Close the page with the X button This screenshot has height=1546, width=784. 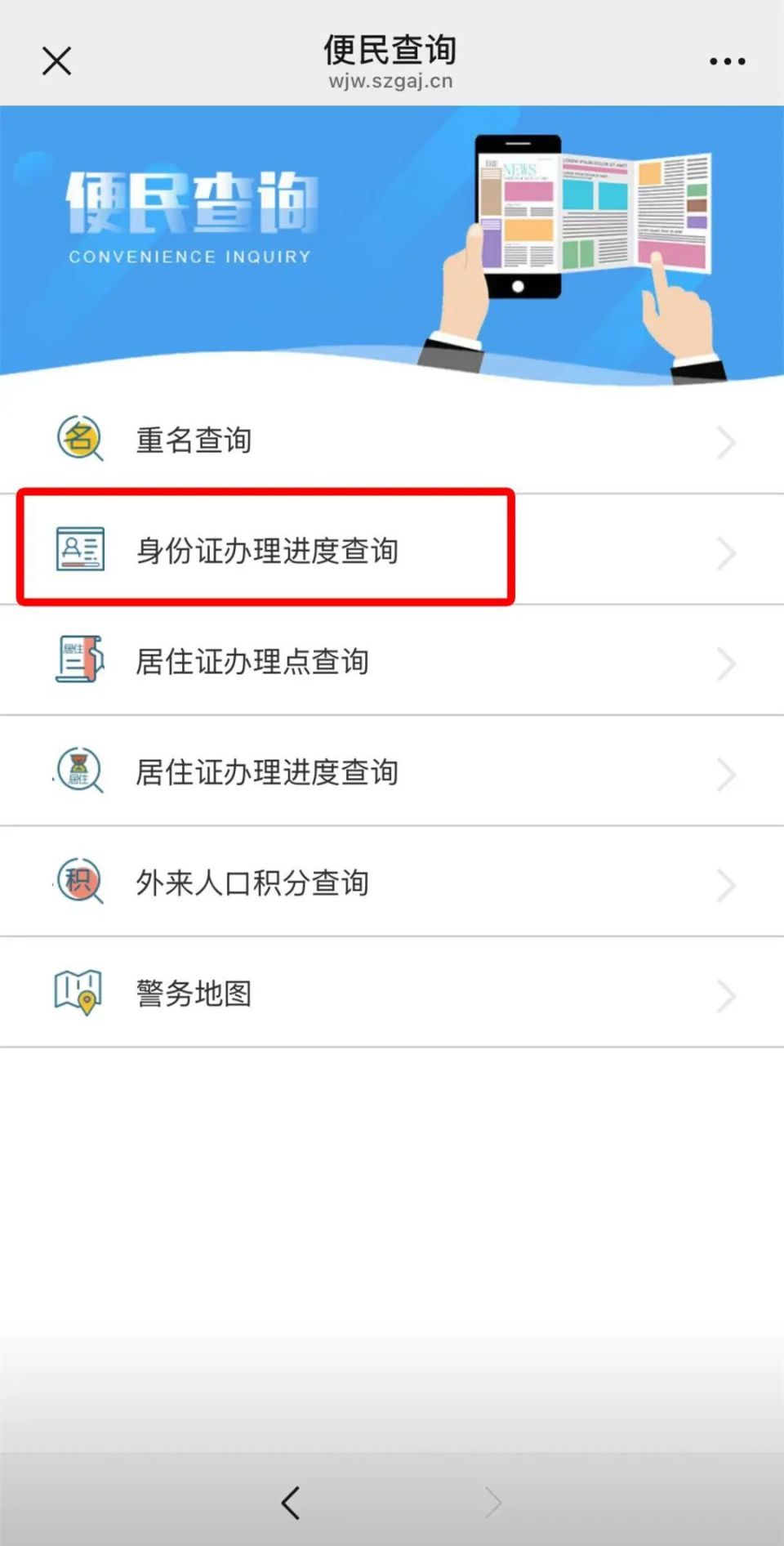coord(56,60)
